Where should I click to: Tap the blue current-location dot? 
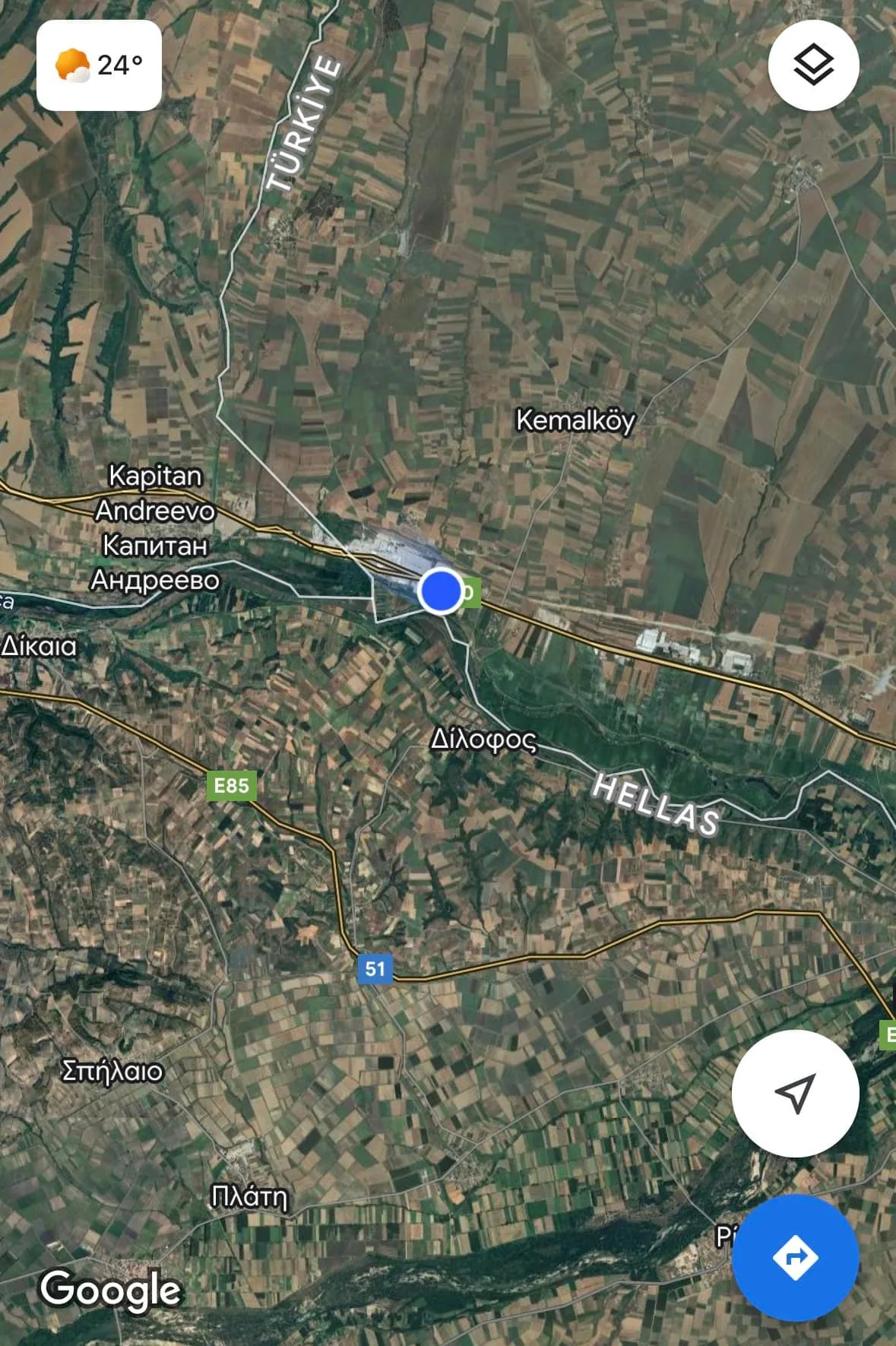click(x=440, y=591)
